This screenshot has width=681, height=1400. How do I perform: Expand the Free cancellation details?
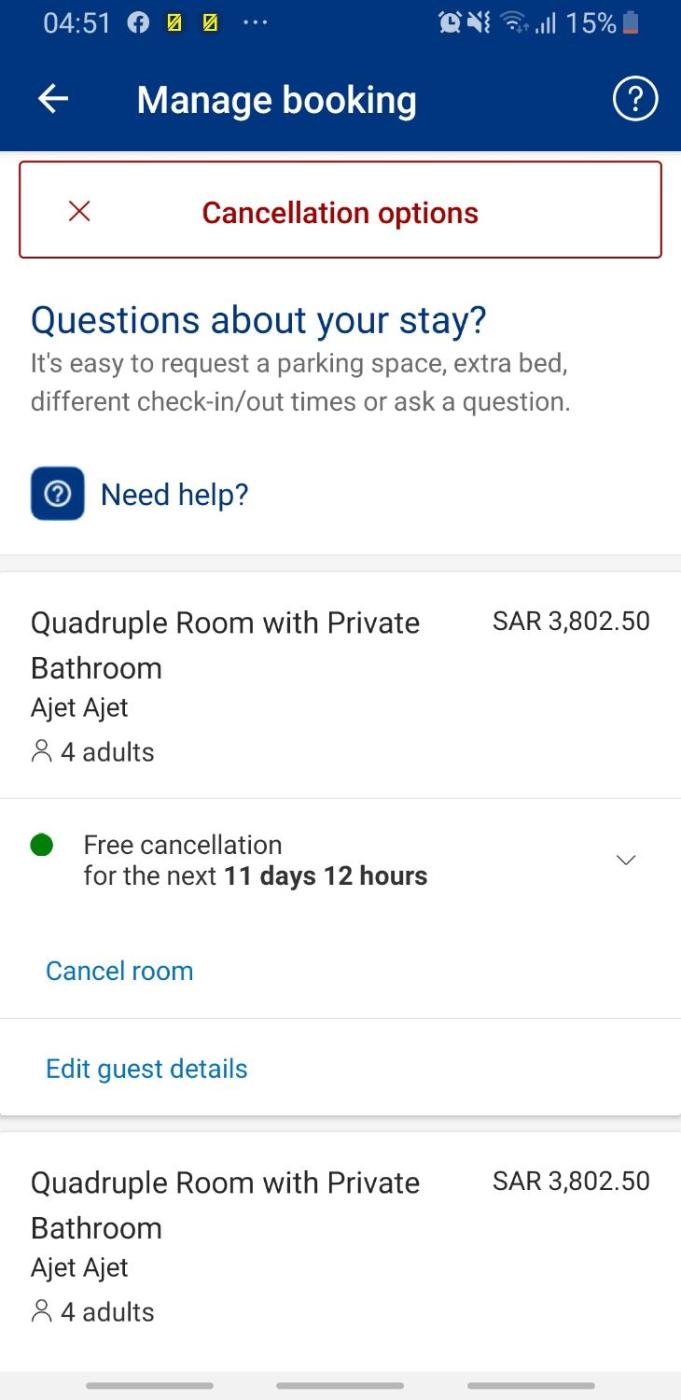(x=626, y=860)
